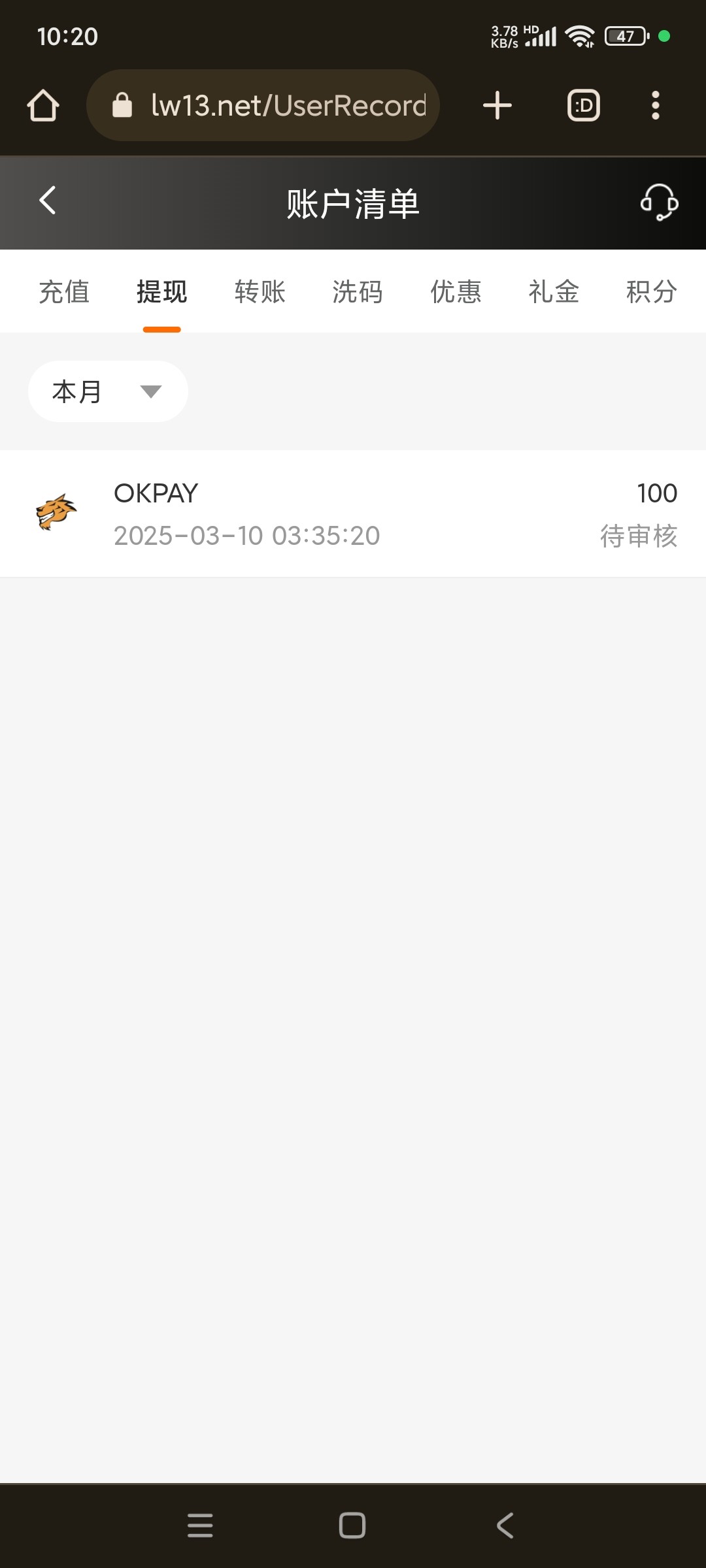The image size is (706, 1568).
Task: Tap the system back button
Action: coord(505,1526)
